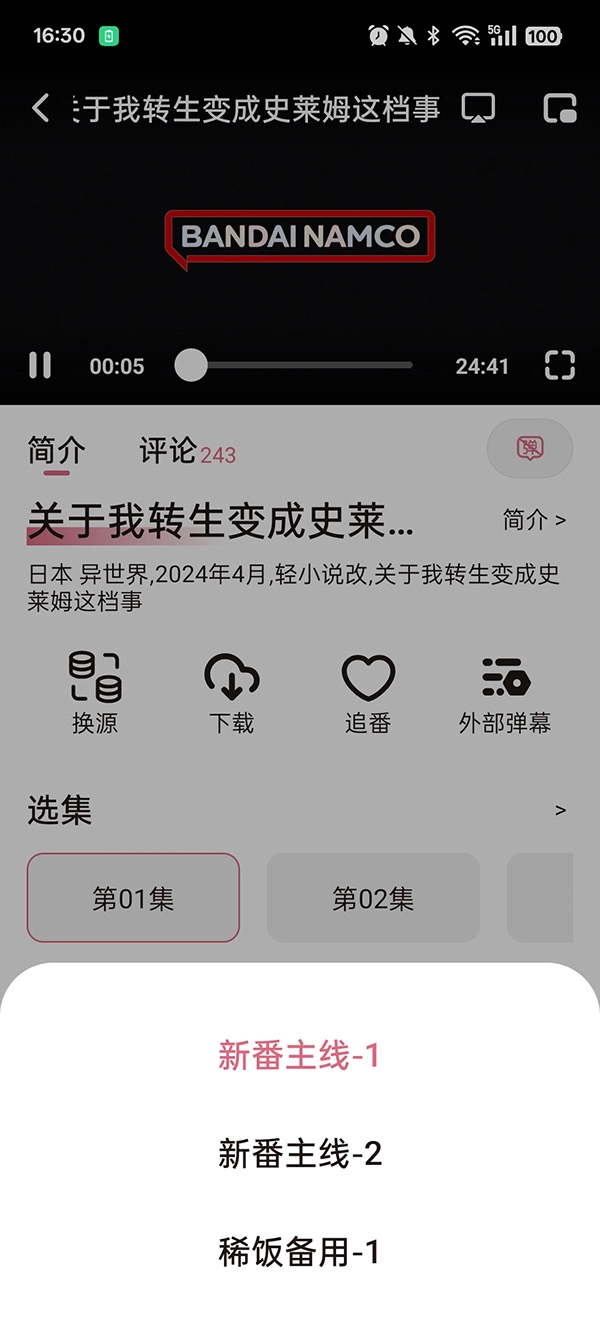
Task: Switch to source 新番主线-2
Action: pyautogui.click(x=299, y=1154)
